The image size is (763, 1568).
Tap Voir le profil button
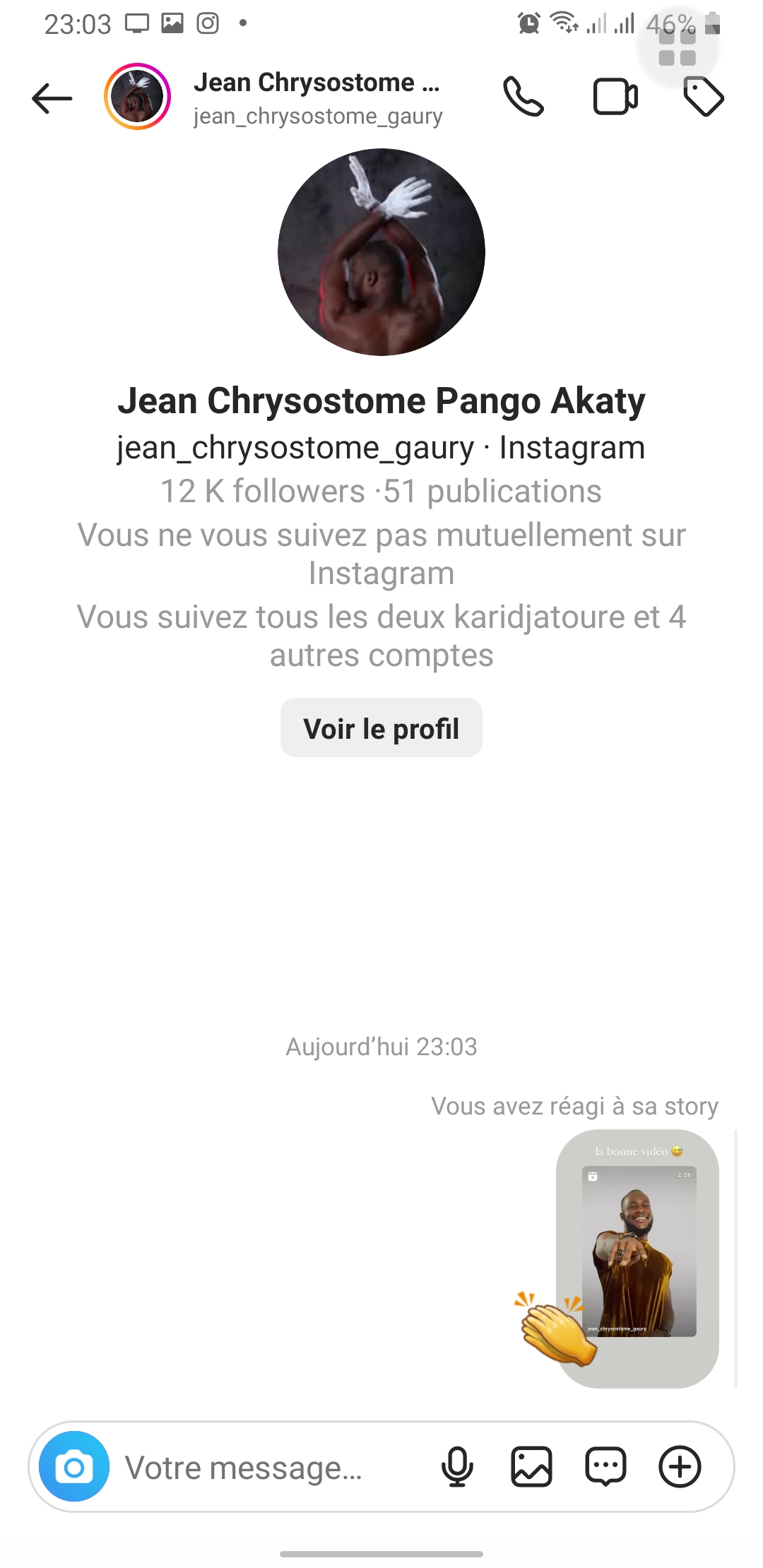click(x=381, y=728)
